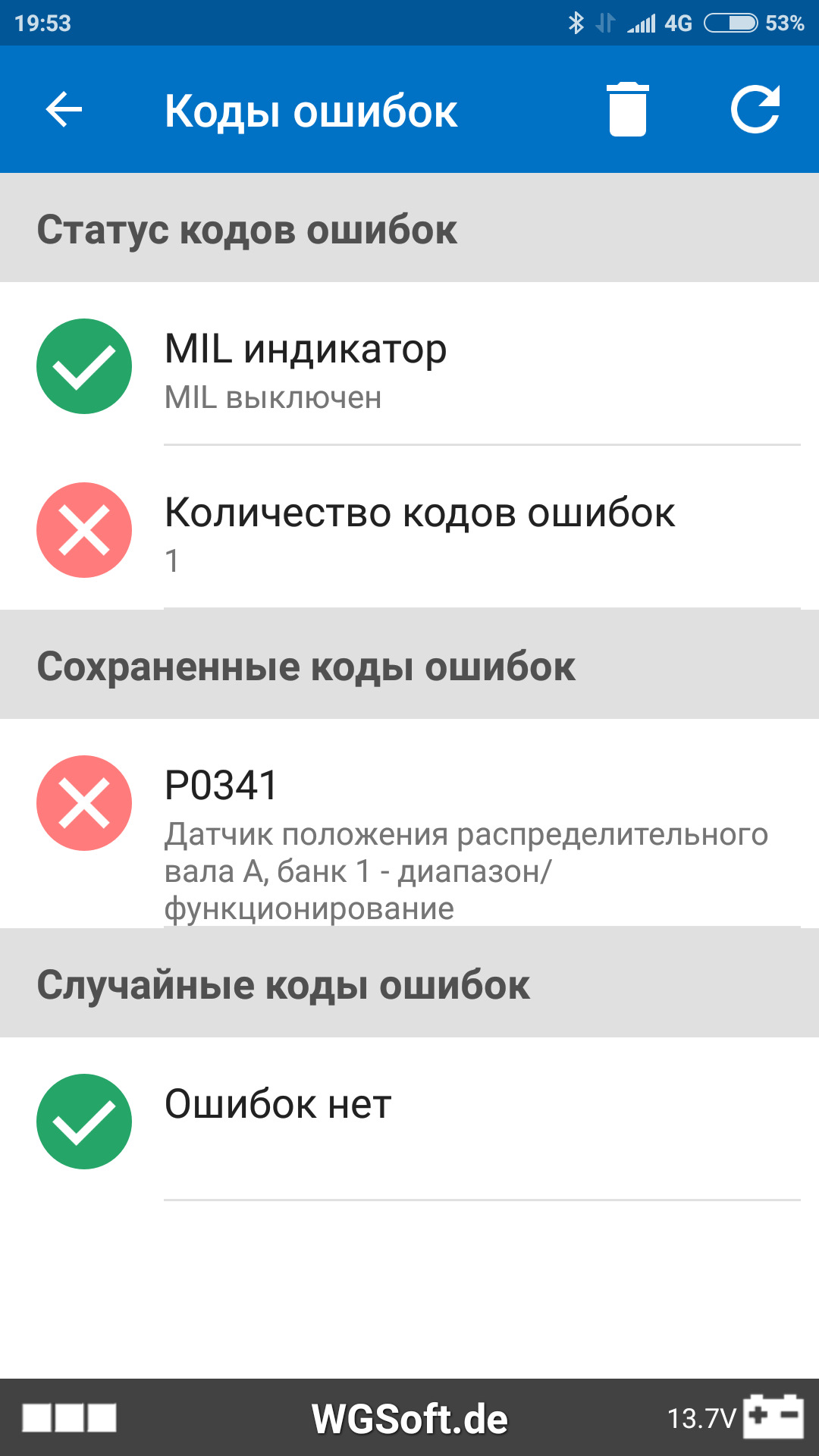
Task: Open the MIL индикатор row
Action: 409,365
